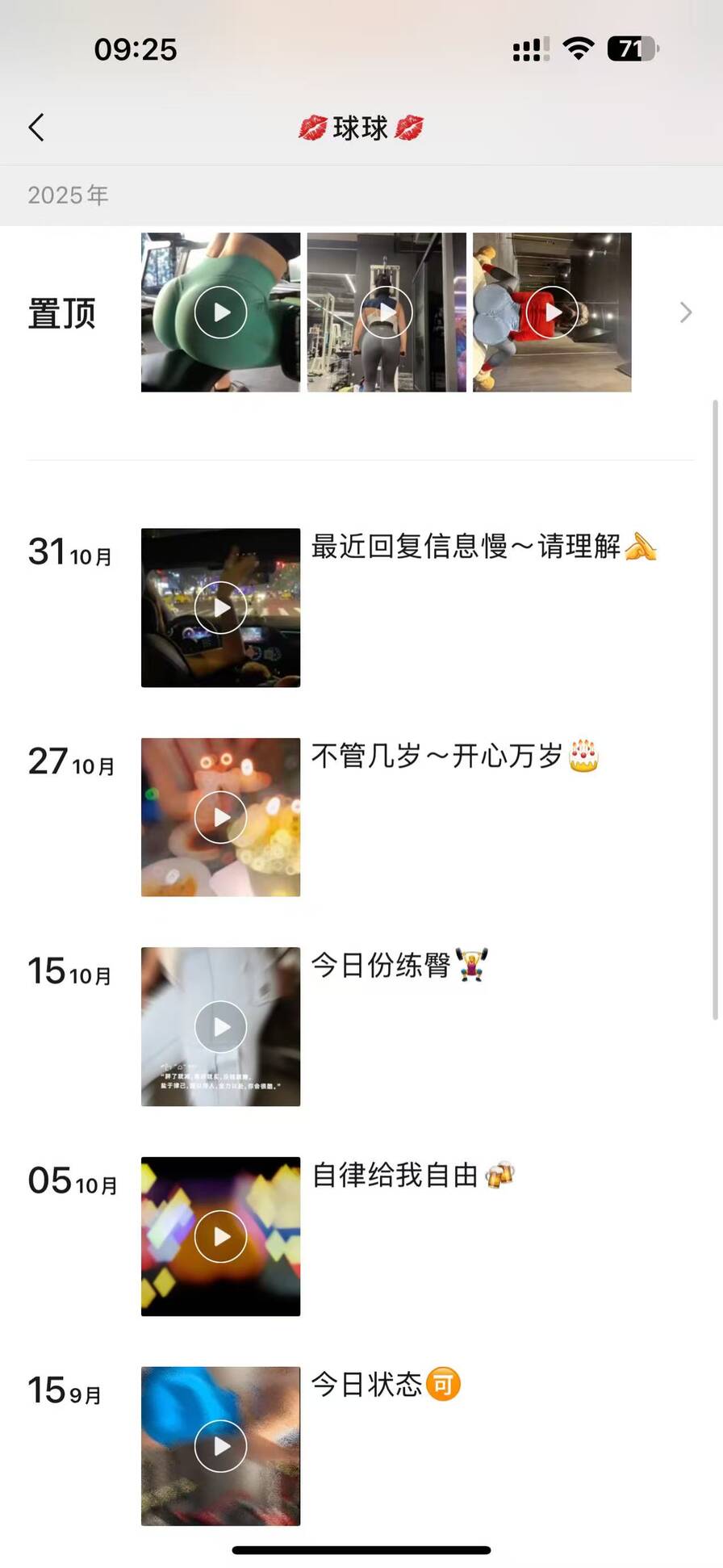The image size is (723, 1568).
Task: Play the first pinned video in green shorts
Action: tap(220, 312)
